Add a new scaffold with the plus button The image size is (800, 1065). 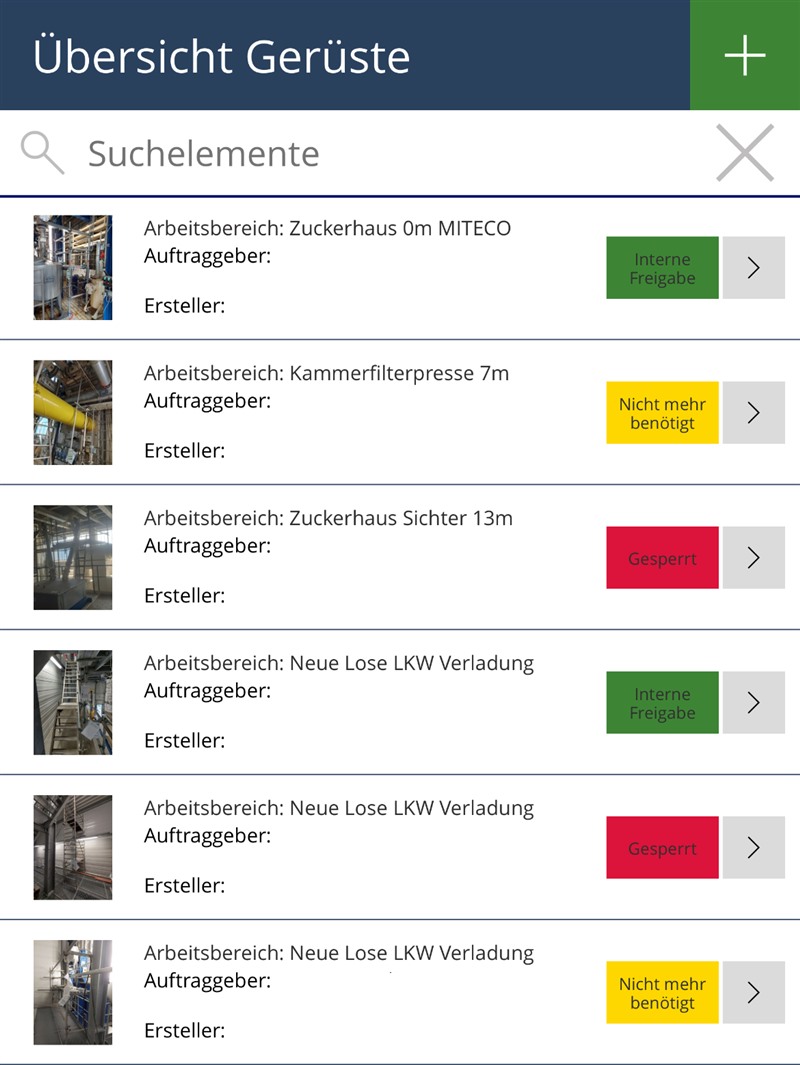(745, 55)
